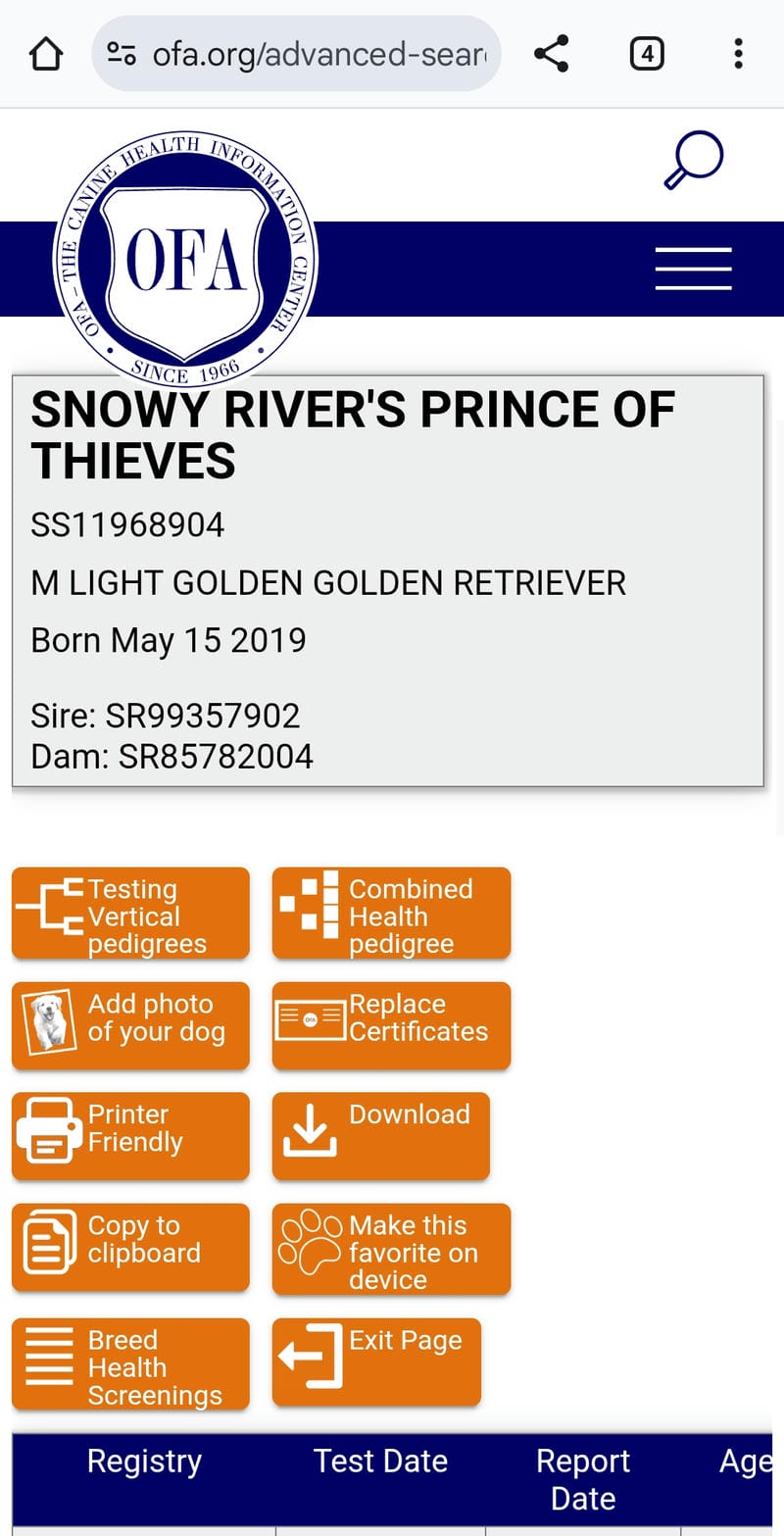Select Replace Certificates

[x=391, y=1025]
